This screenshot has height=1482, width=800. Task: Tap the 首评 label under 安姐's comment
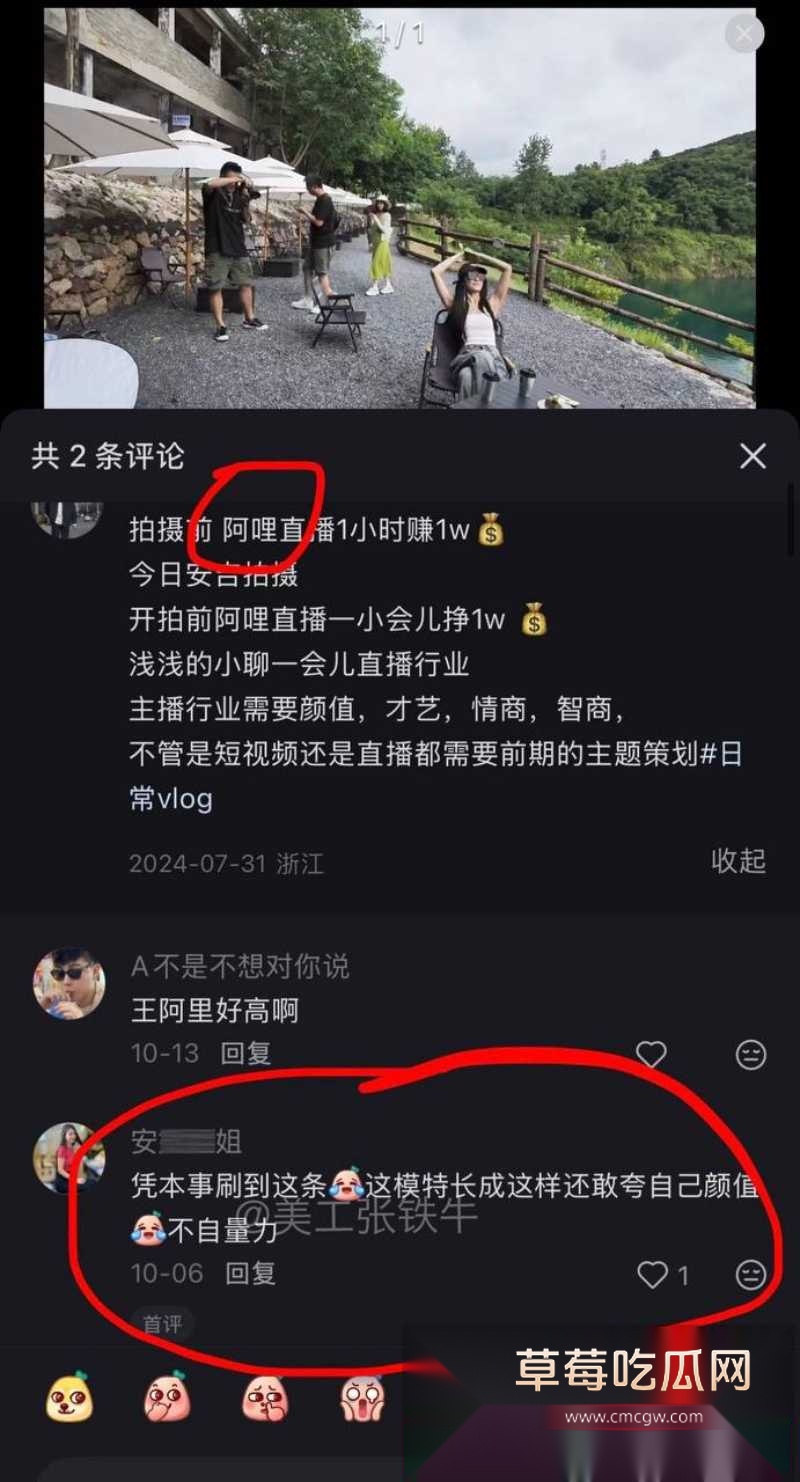pos(163,1322)
